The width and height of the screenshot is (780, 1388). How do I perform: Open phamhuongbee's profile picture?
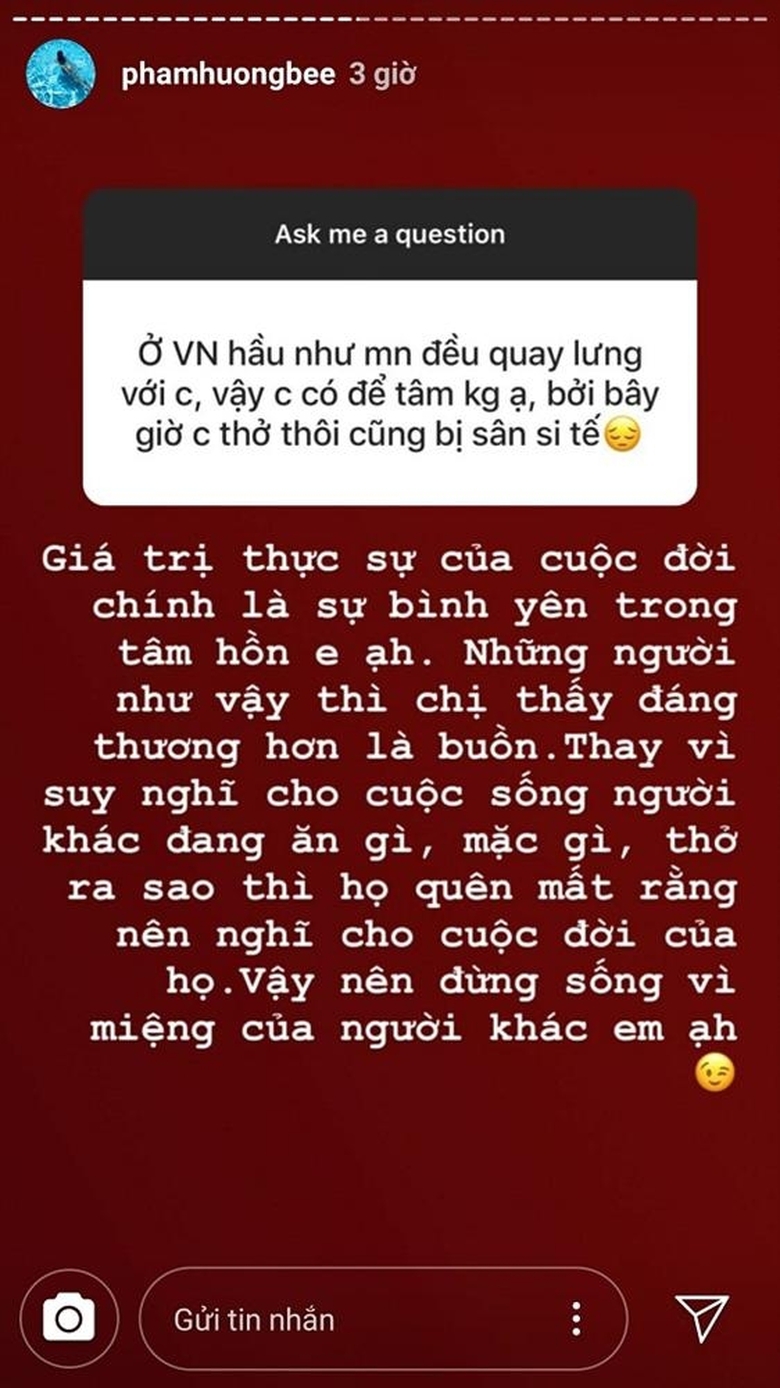coord(62,75)
